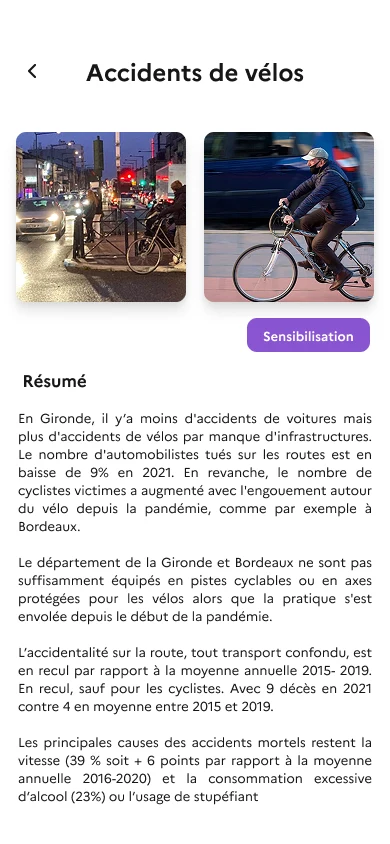Open the night street photo with cars
This screenshot has height=844, width=390.
pyautogui.click(x=101, y=217)
